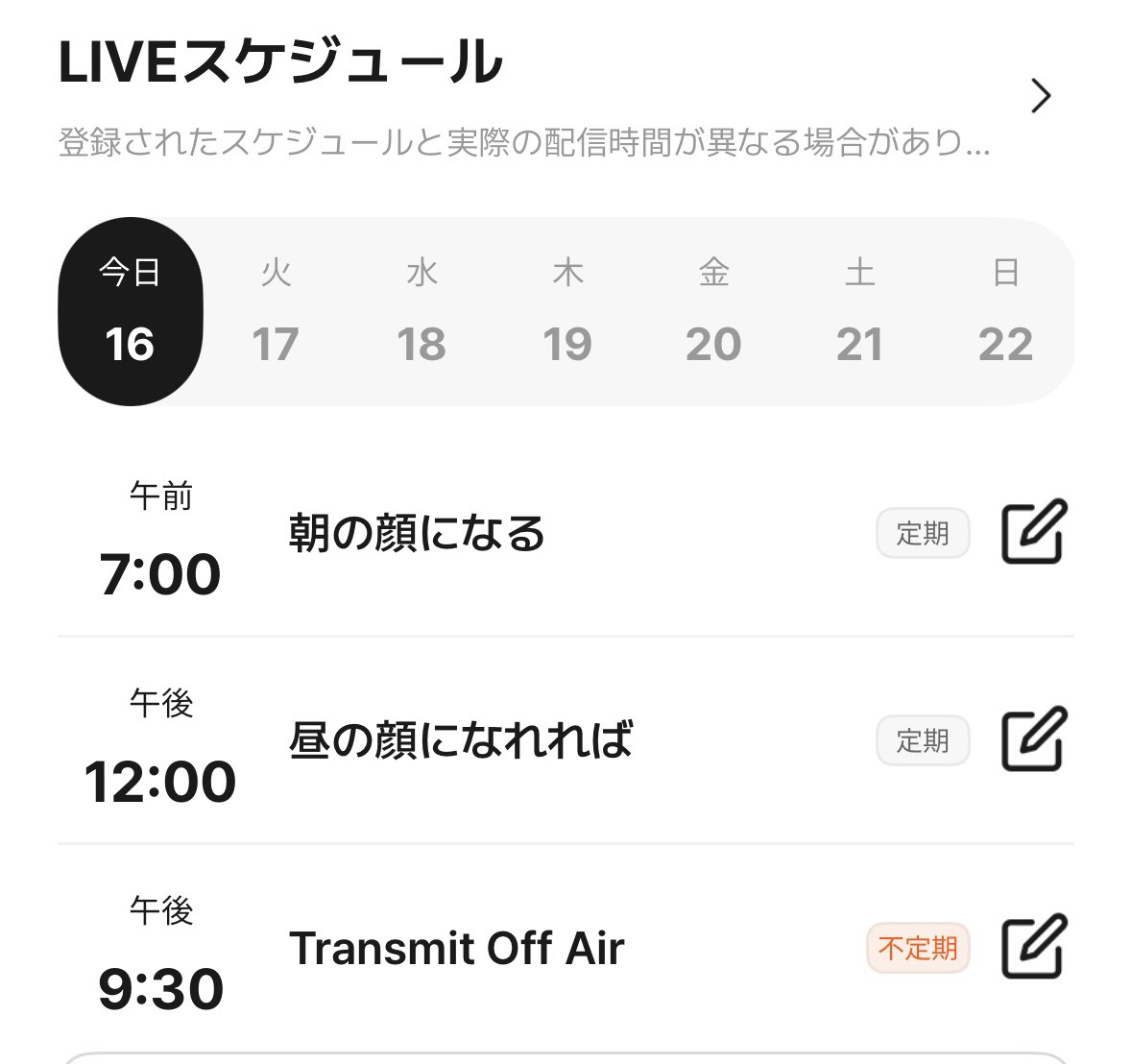The height and width of the screenshot is (1064, 1132).
Task: Select today, the 16th
Action: click(131, 311)
